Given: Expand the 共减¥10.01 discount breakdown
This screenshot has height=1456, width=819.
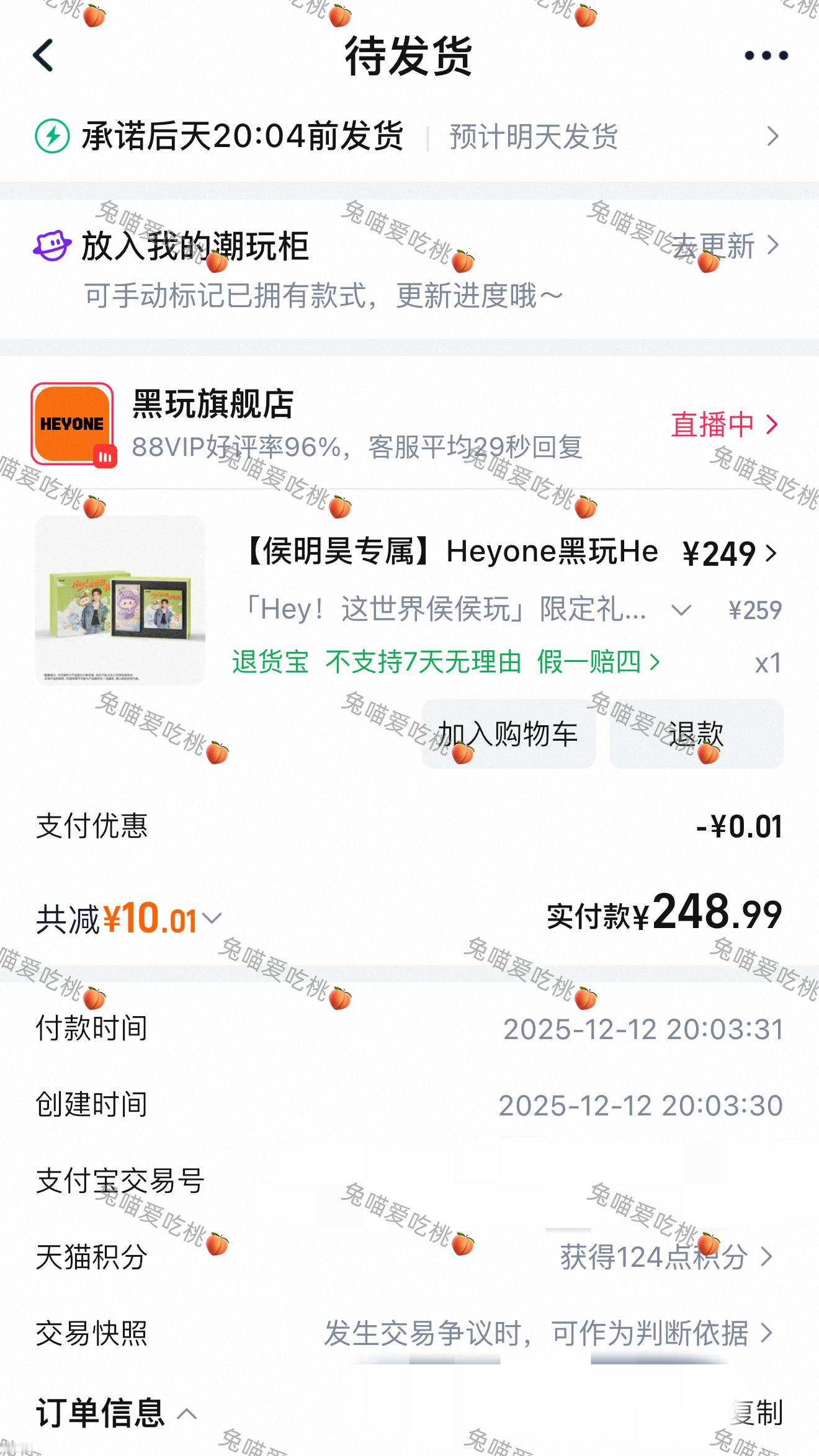Looking at the screenshot, I should point(212,918).
